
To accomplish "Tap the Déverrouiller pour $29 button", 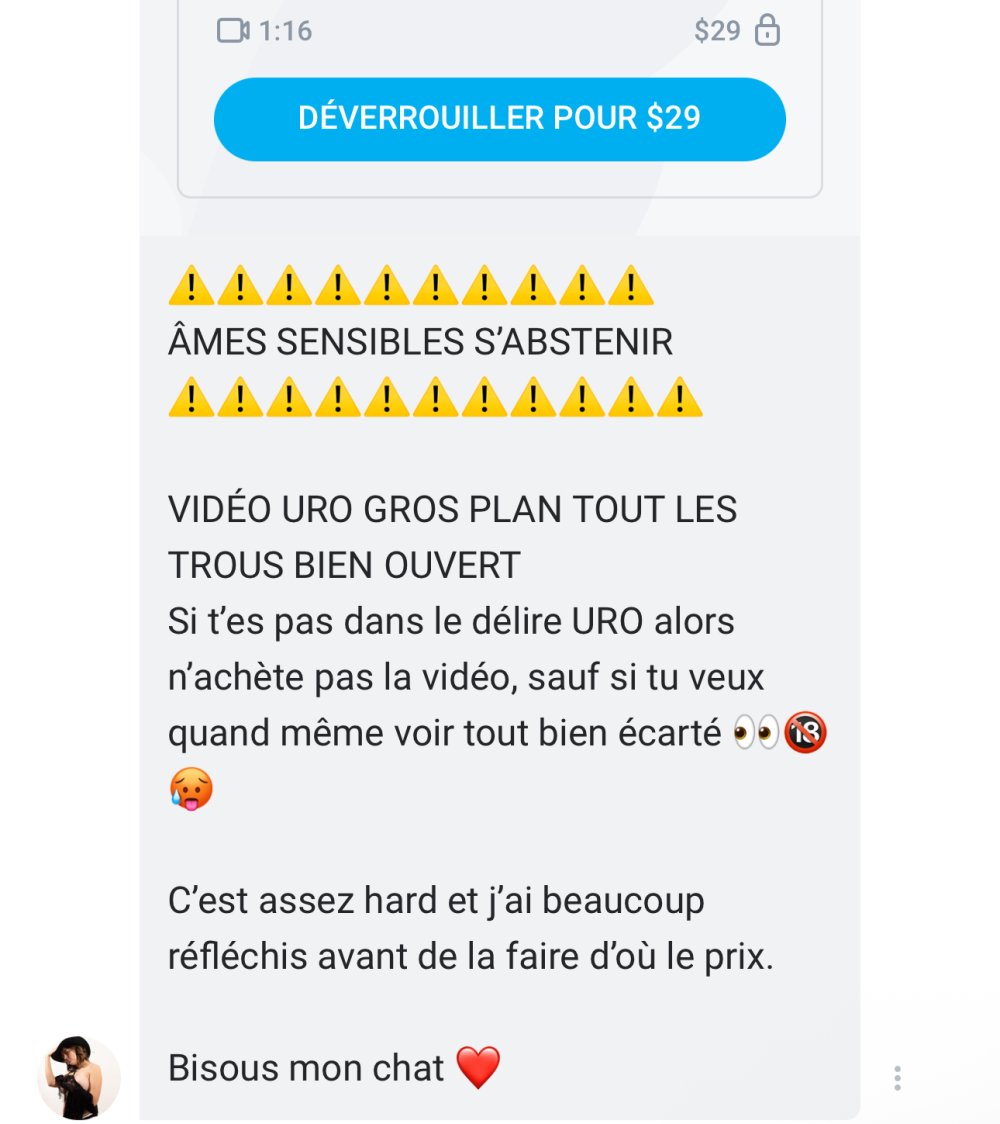I will tap(499, 119).
